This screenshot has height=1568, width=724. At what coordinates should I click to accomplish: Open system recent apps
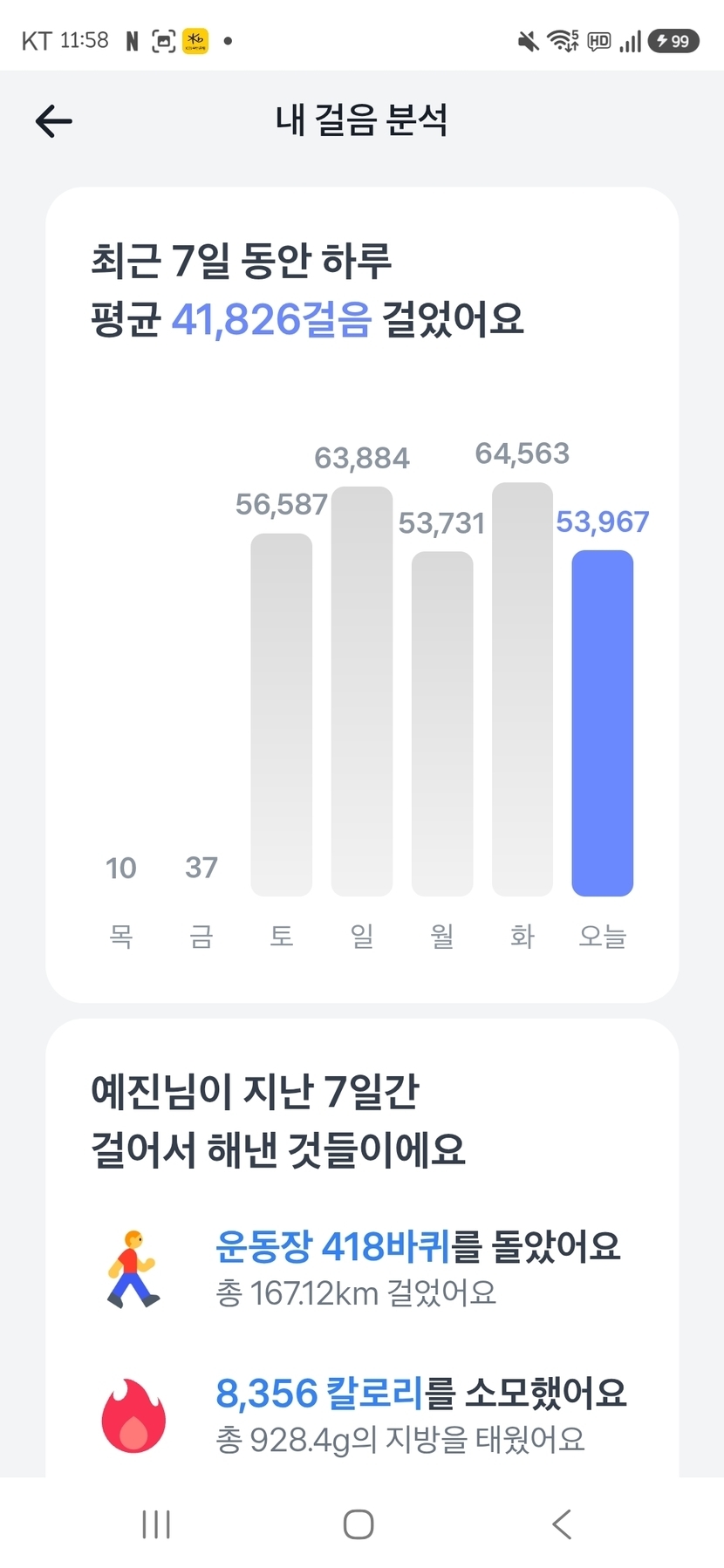coord(156,1524)
